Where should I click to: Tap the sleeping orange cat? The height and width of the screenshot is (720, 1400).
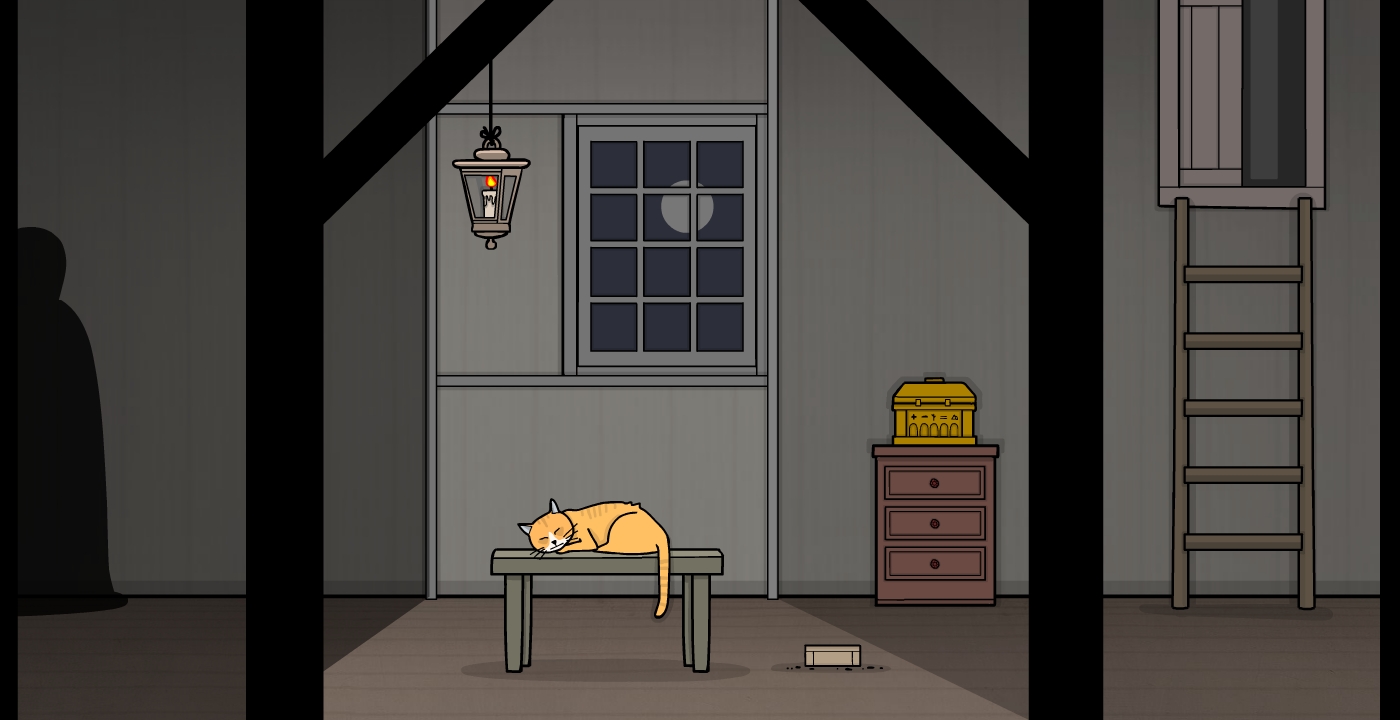598,530
